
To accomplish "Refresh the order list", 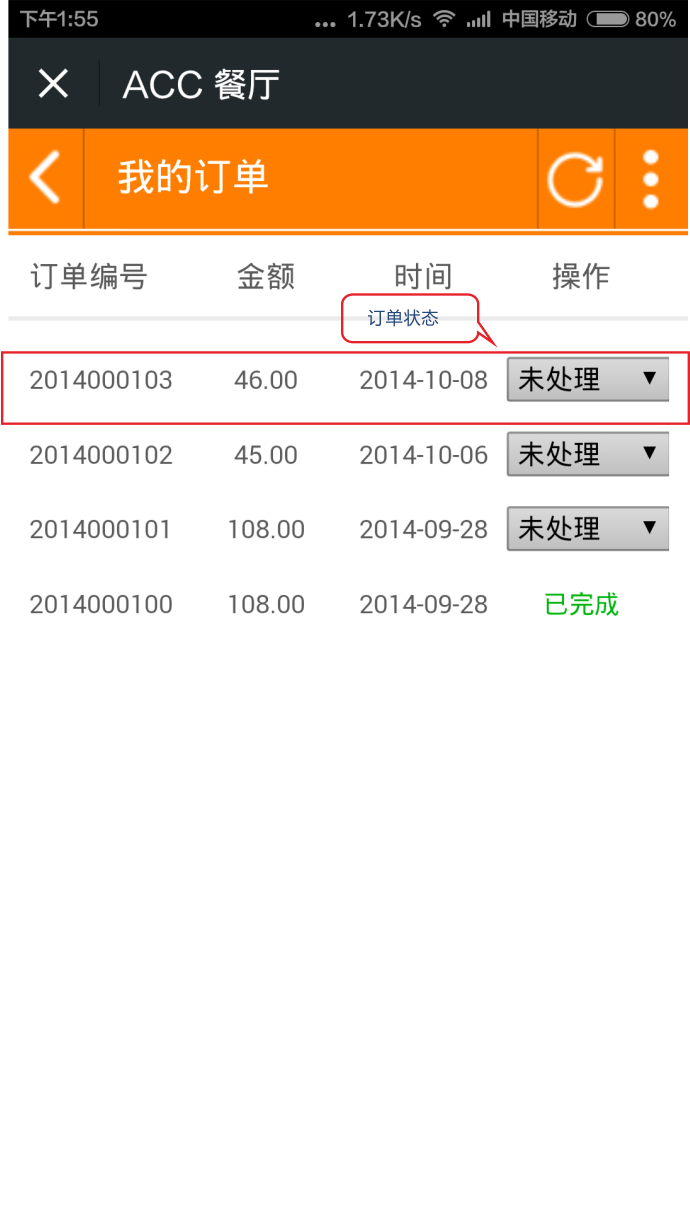I will pyautogui.click(x=575, y=180).
